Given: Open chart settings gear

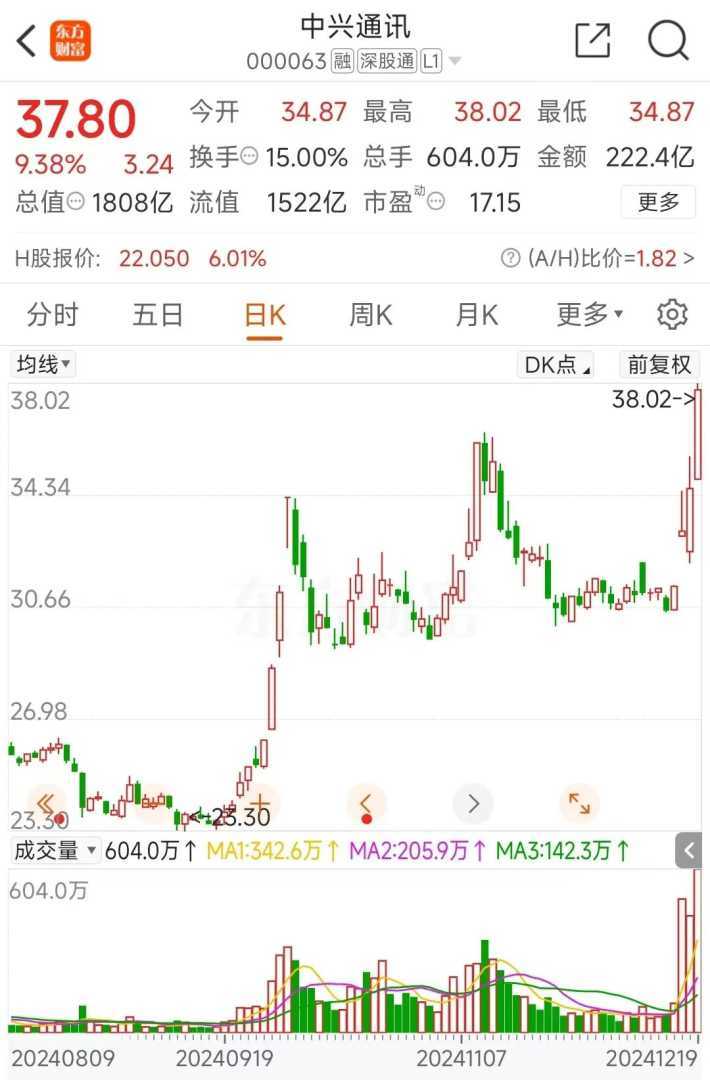Looking at the screenshot, I should (672, 316).
